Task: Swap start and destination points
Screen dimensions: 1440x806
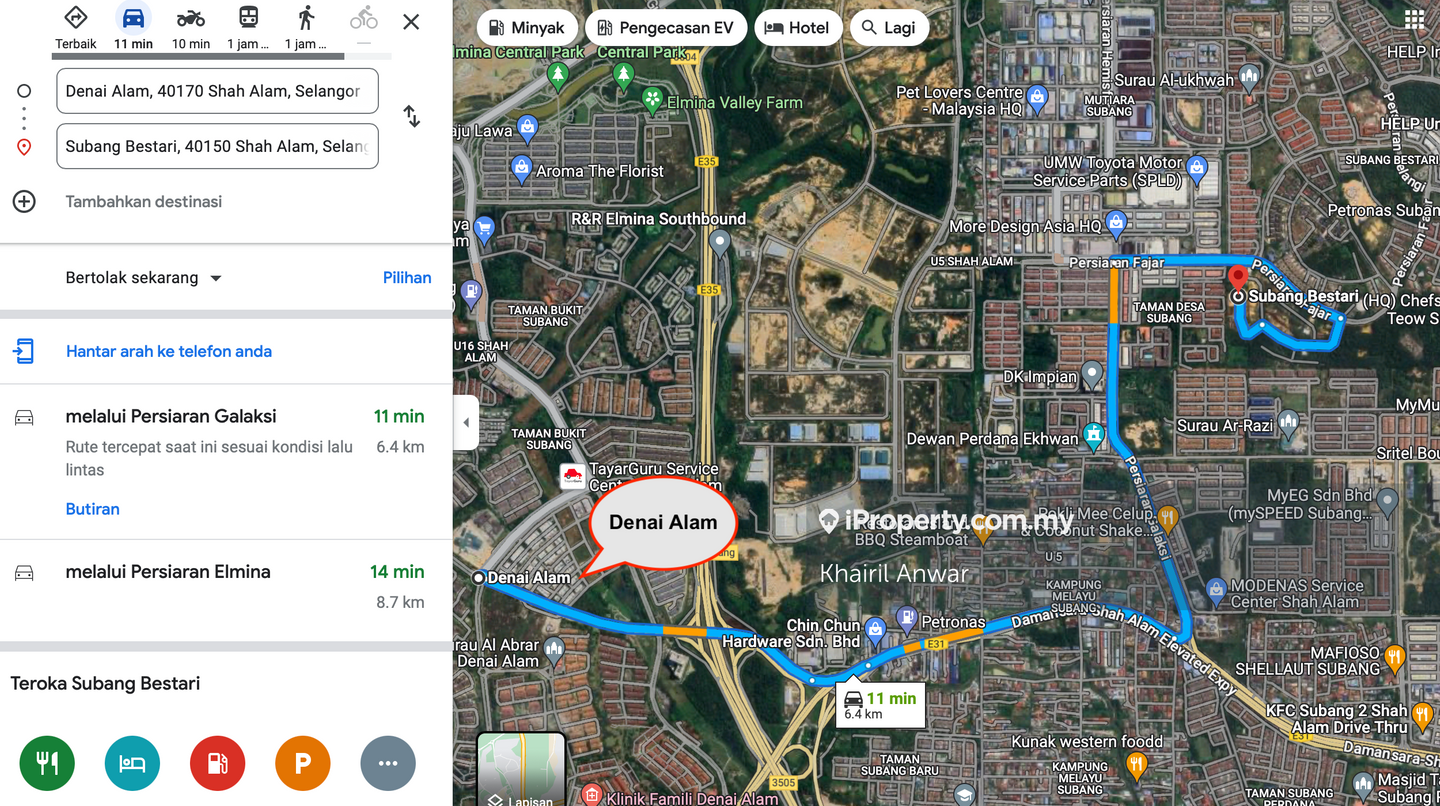Action: pyautogui.click(x=411, y=116)
